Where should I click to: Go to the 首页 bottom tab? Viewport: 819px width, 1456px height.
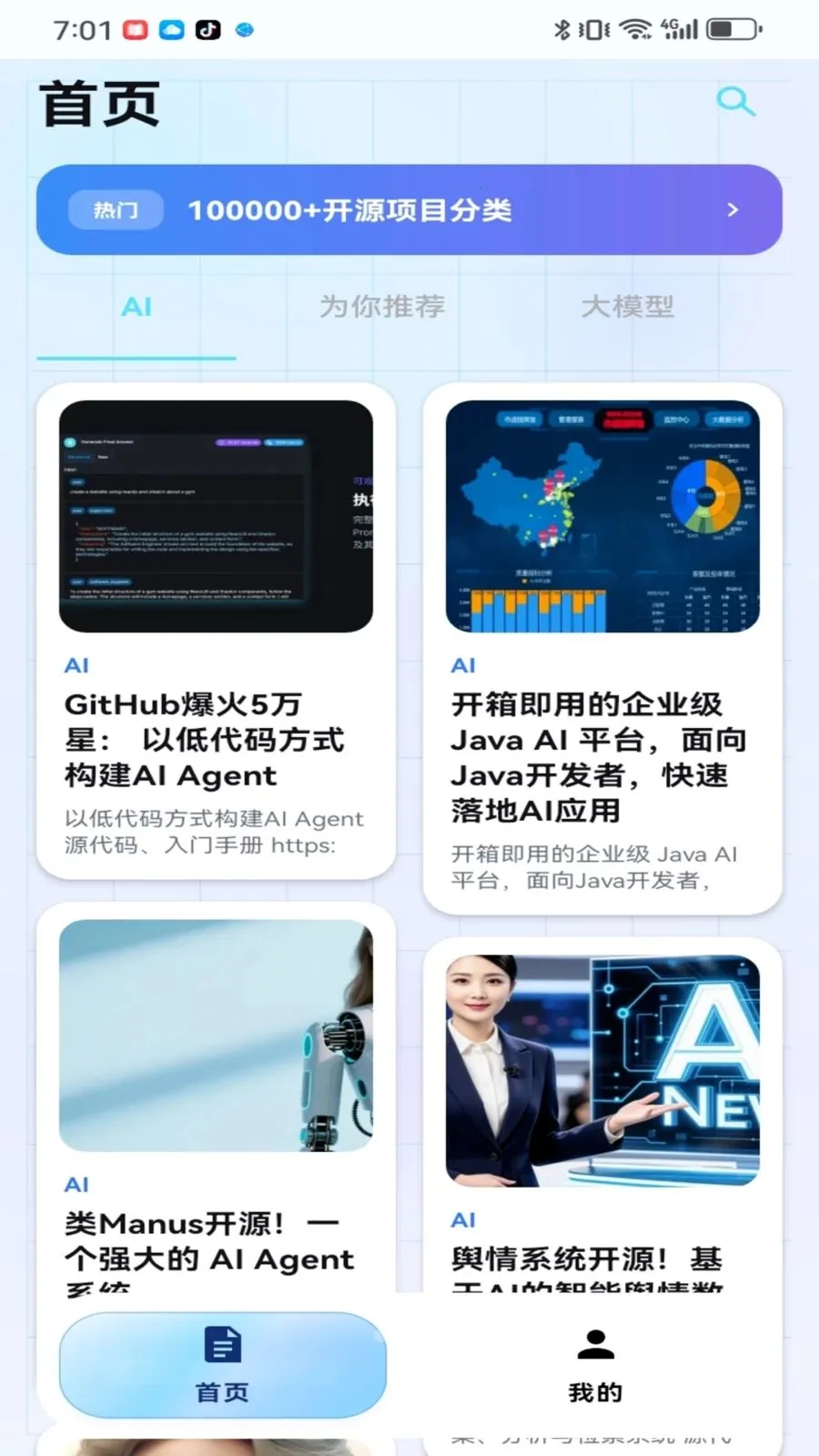[223, 1365]
